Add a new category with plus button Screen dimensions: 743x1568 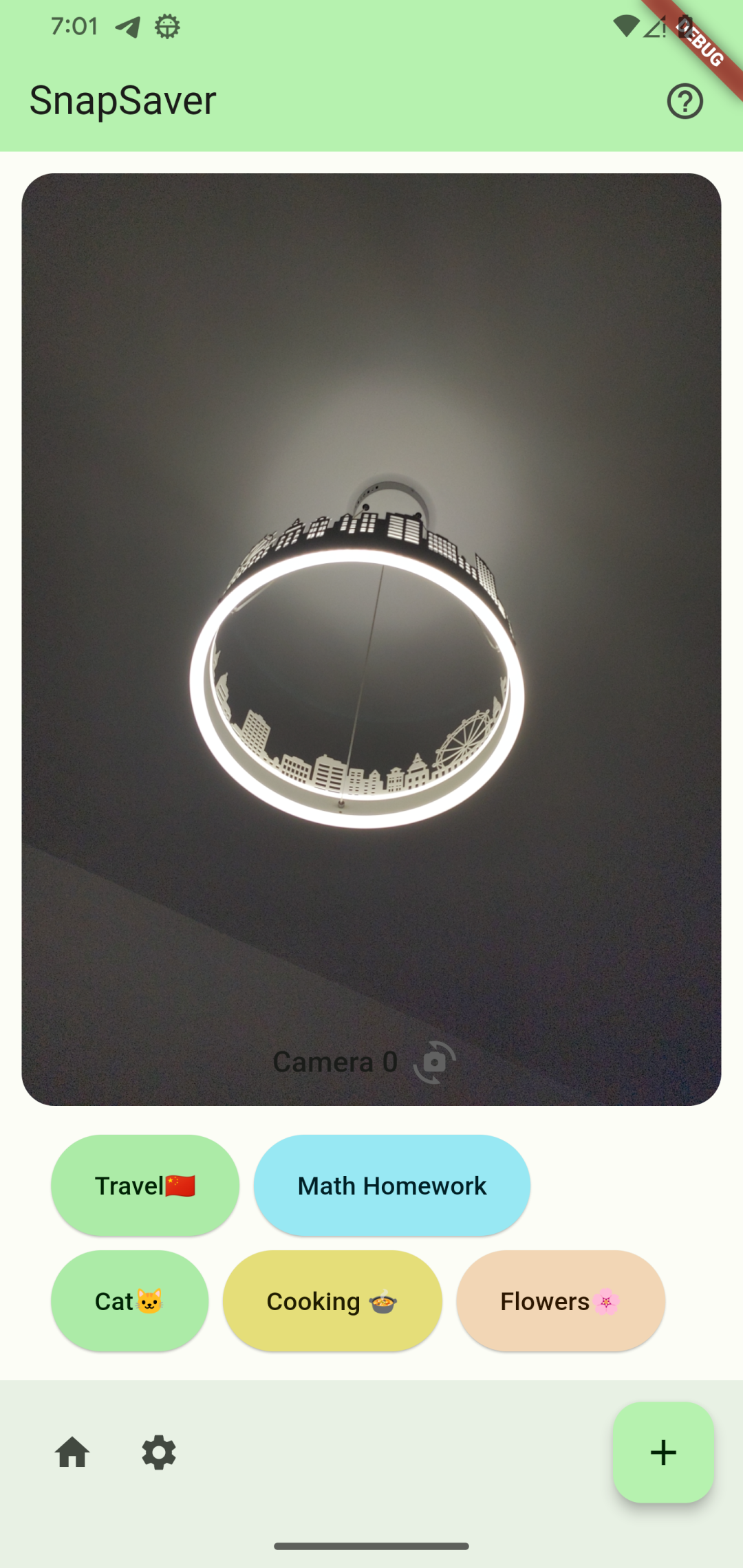[x=663, y=1452]
